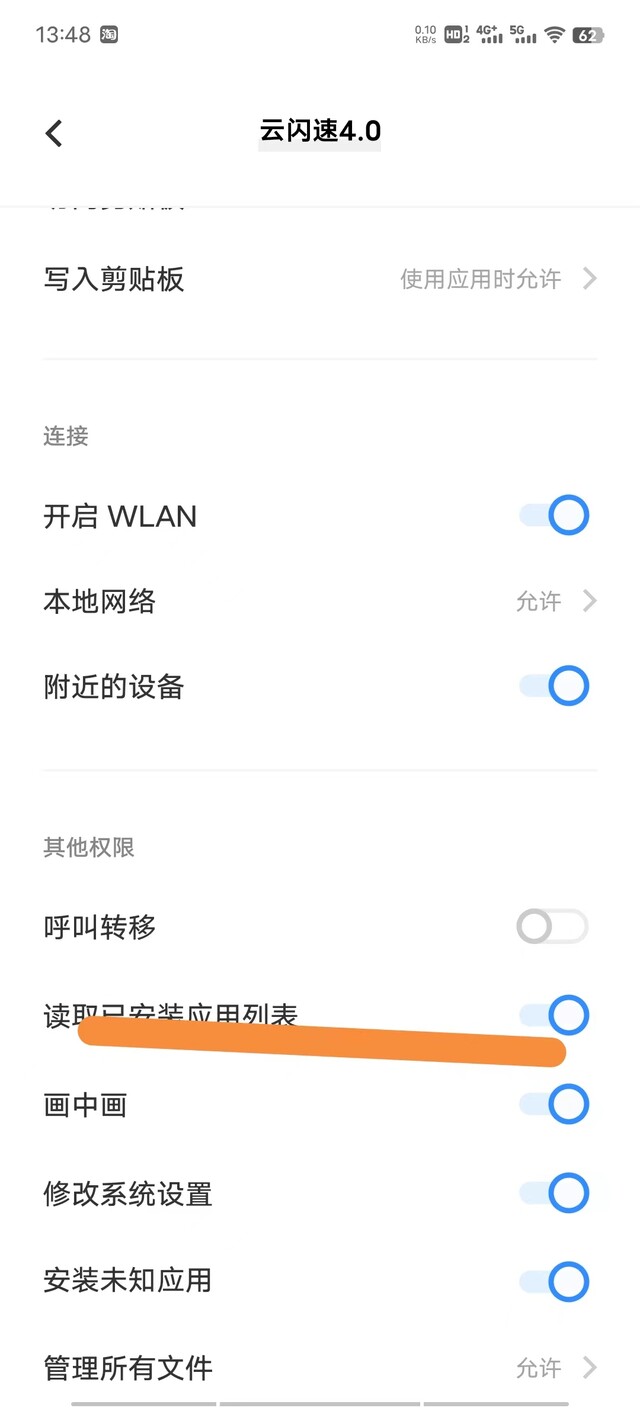This screenshot has width=640, height=1408.
Task: Switch off 安装未知应用 permission
Action: tap(553, 1281)
